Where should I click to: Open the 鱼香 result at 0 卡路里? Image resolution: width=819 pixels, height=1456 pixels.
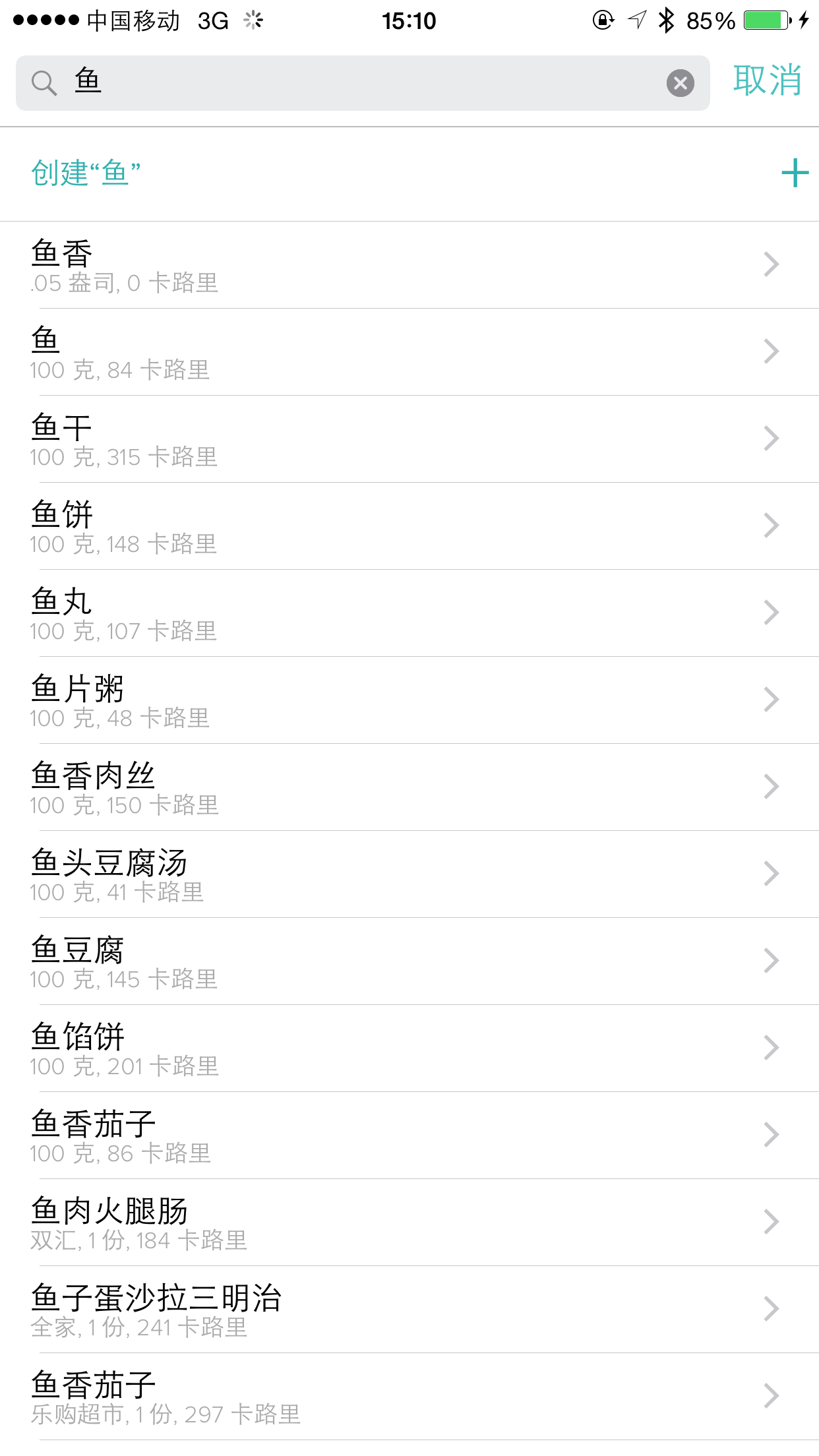tap(409, 265)
